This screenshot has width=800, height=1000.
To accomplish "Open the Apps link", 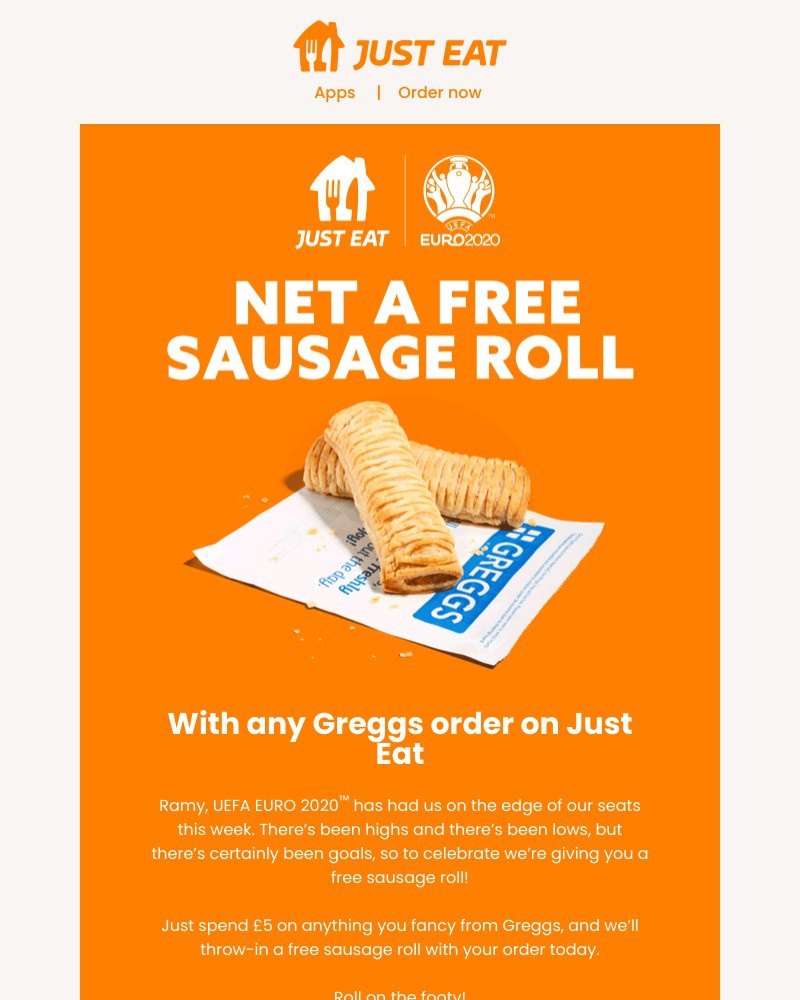I will tap(335, 92).
